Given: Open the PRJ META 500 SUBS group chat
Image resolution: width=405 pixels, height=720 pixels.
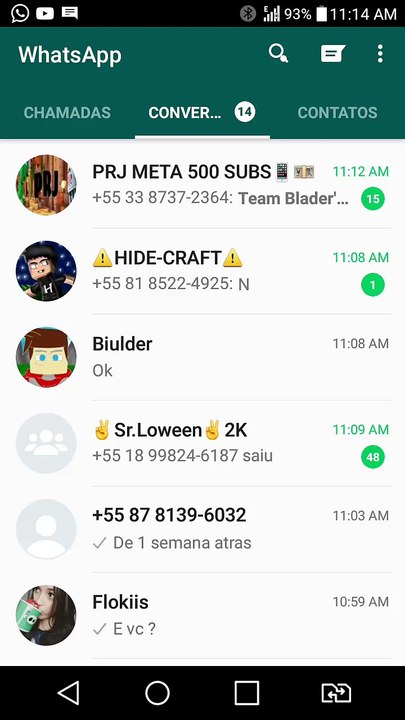Looking at the screenshot, I should point(202,185).
